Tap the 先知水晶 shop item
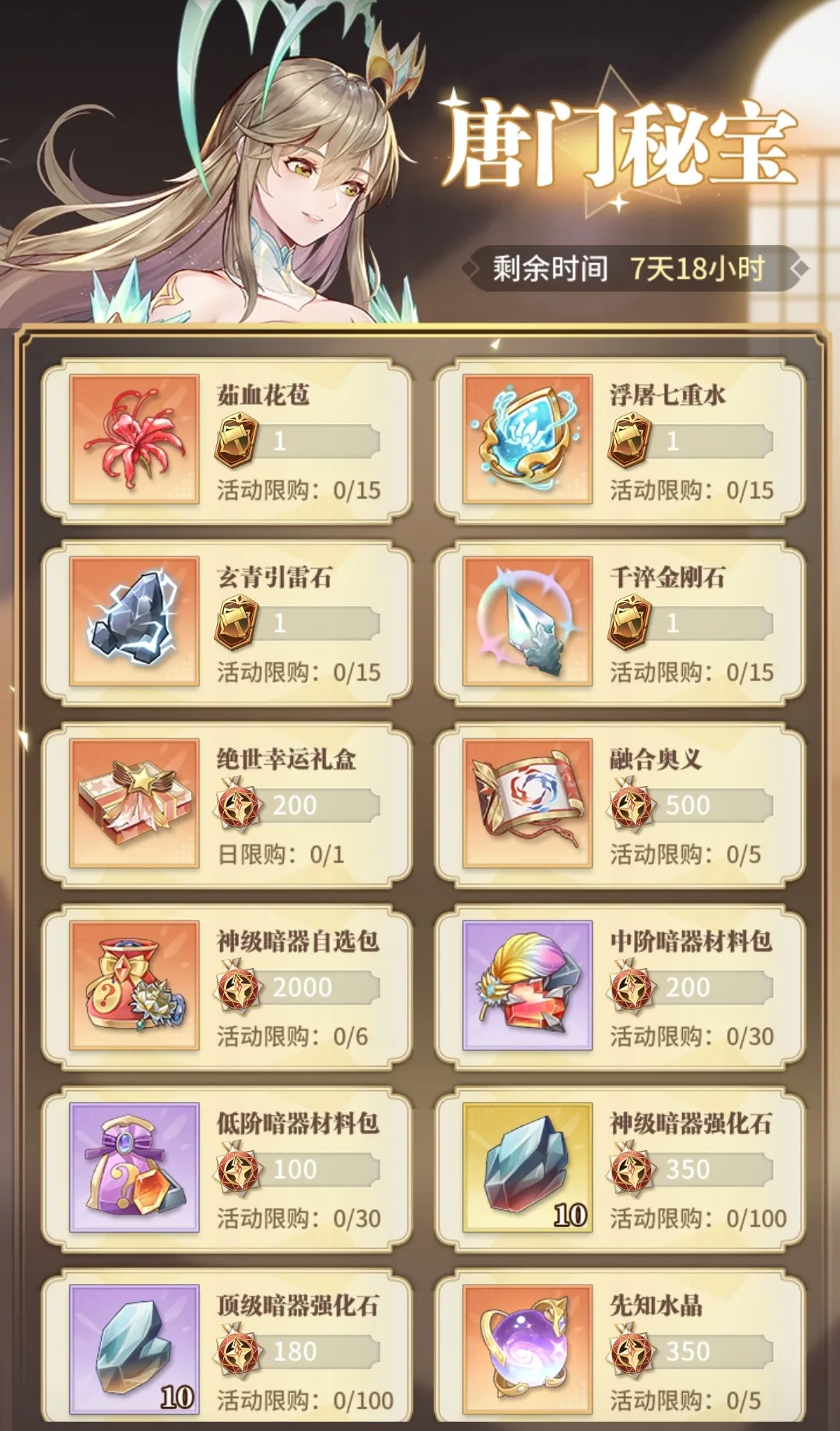840x1431 pixels. coord(619,1351)
